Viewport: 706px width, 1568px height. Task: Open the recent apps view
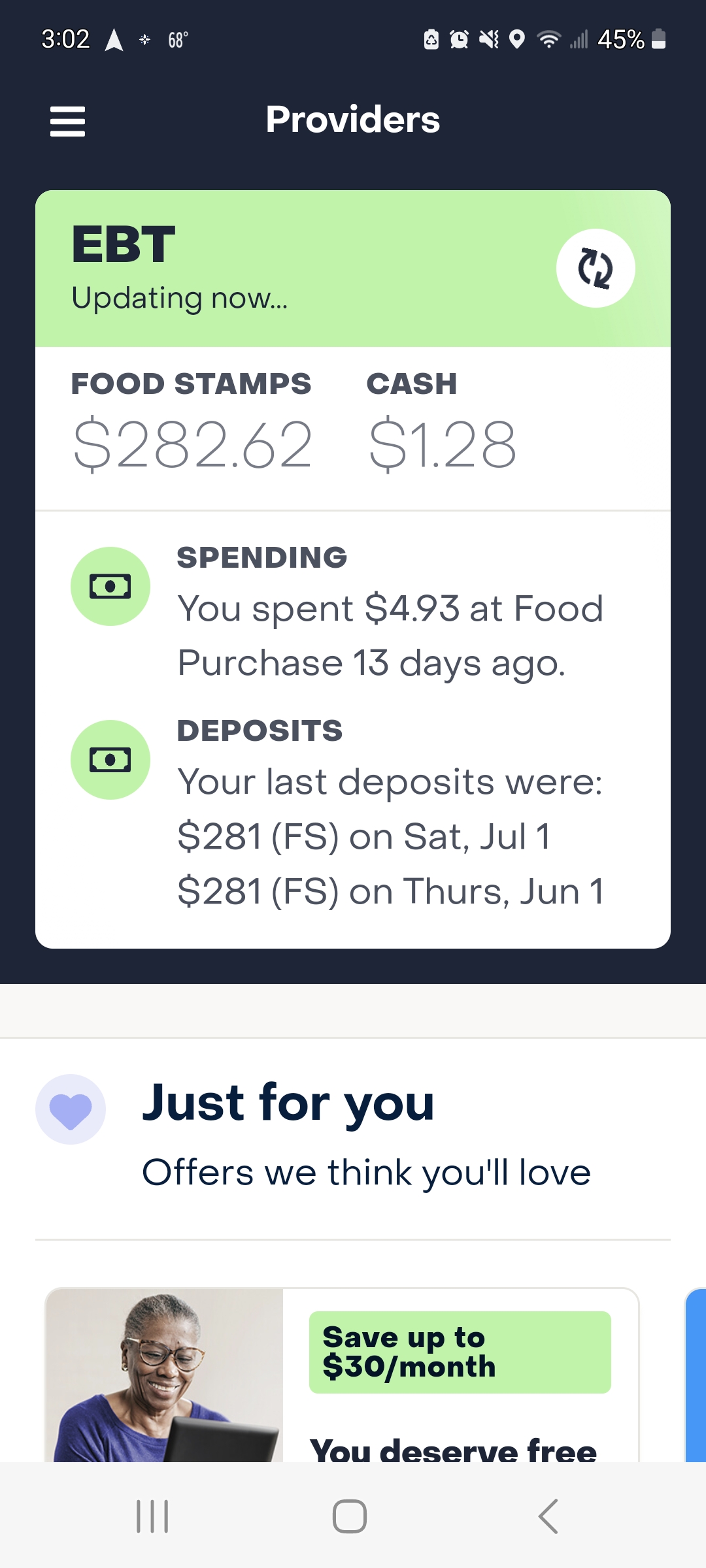click(x=152, y=1516)
